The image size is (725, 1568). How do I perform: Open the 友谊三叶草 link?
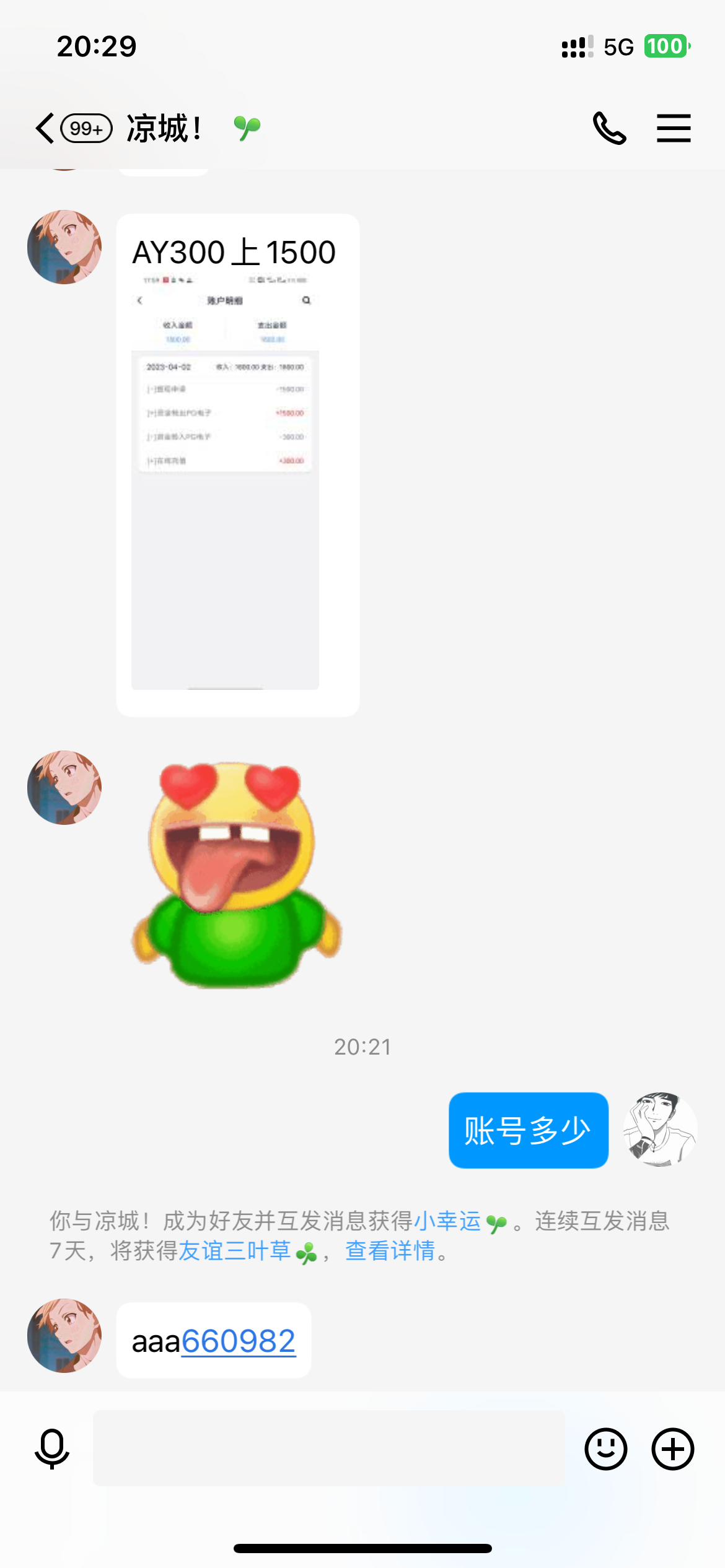tap(234, 1250)
